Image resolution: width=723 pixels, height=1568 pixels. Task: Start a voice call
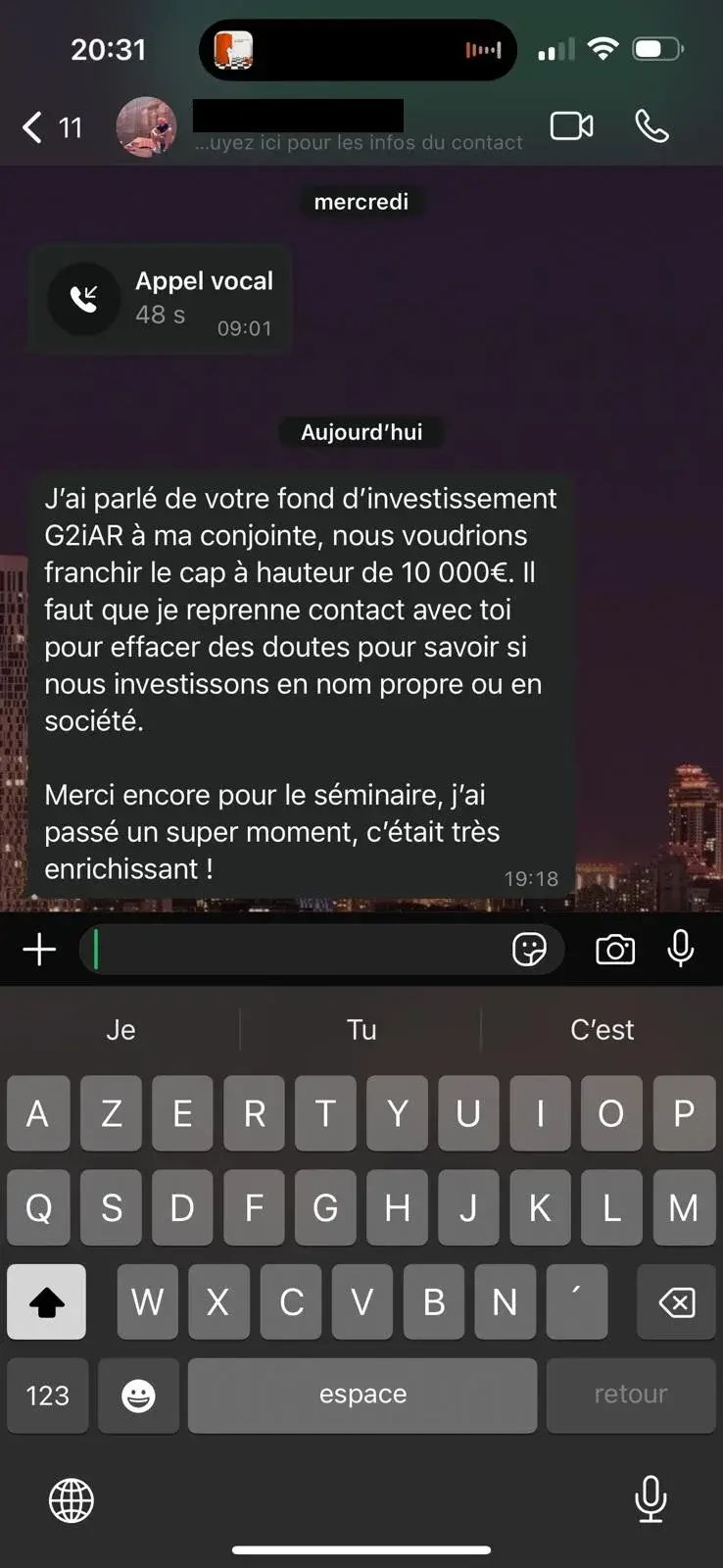(x=651, y=126)
